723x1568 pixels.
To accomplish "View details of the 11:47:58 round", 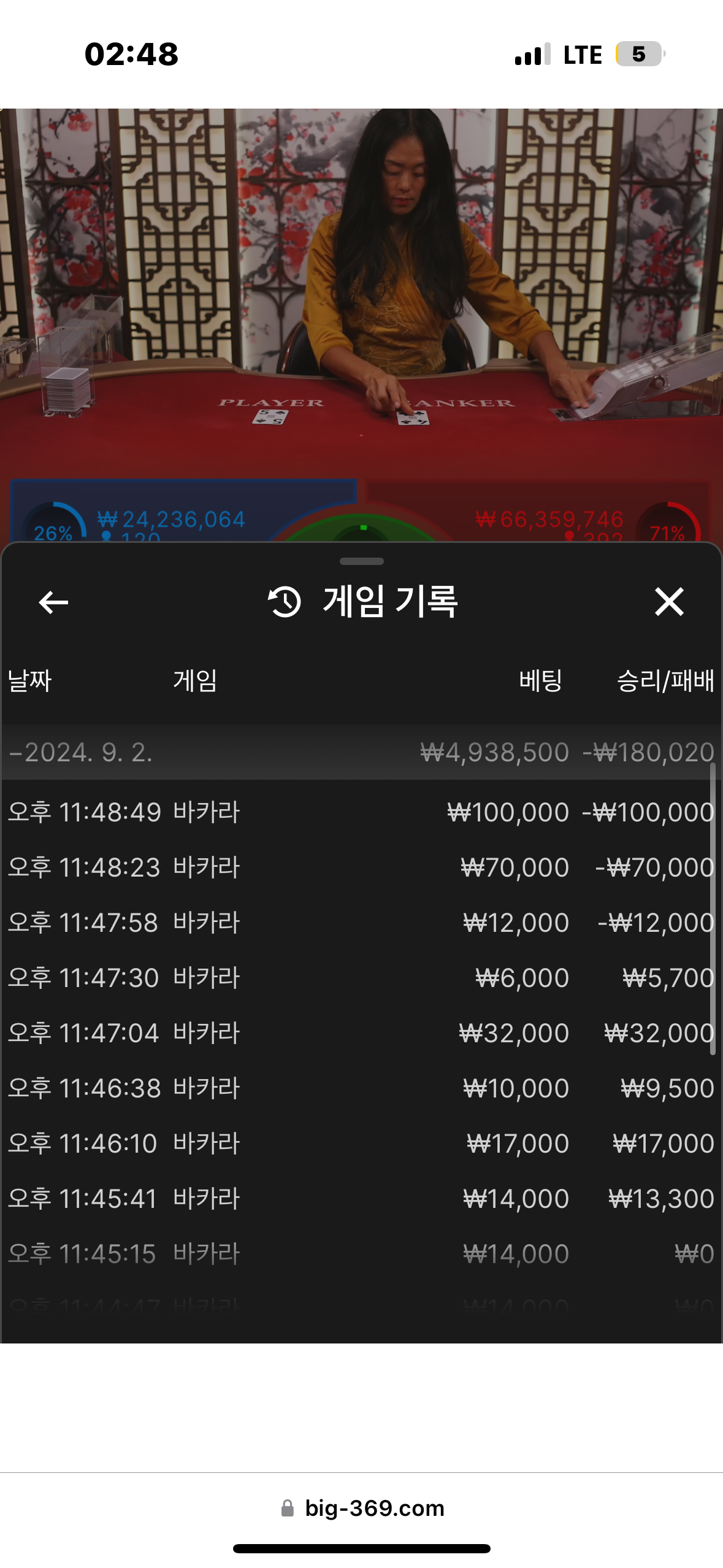I will (361, 923).
